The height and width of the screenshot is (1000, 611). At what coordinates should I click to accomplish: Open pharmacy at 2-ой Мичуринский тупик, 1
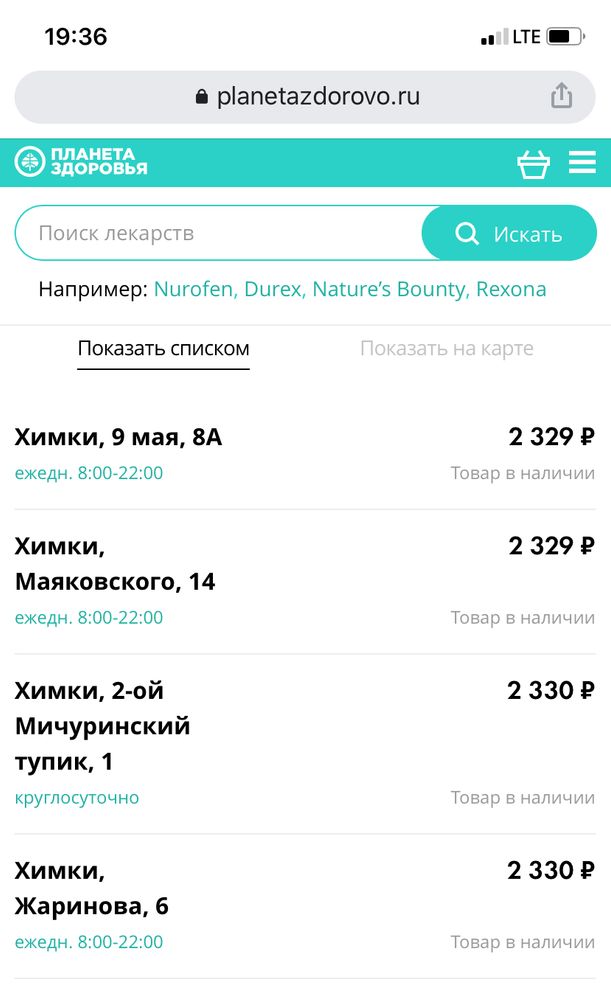[103, 727]
